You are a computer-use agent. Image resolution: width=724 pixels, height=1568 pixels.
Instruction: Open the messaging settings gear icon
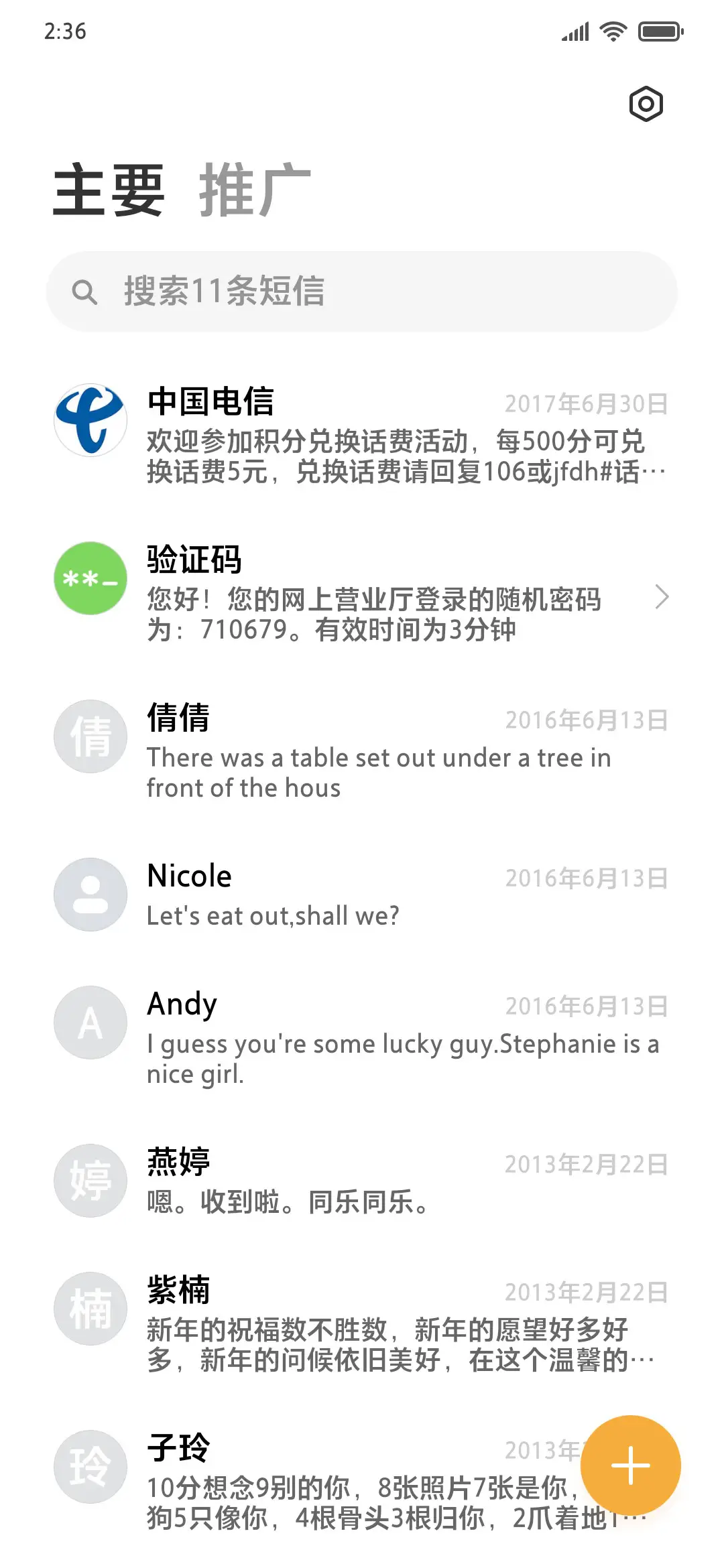click(x=646, y=104)
